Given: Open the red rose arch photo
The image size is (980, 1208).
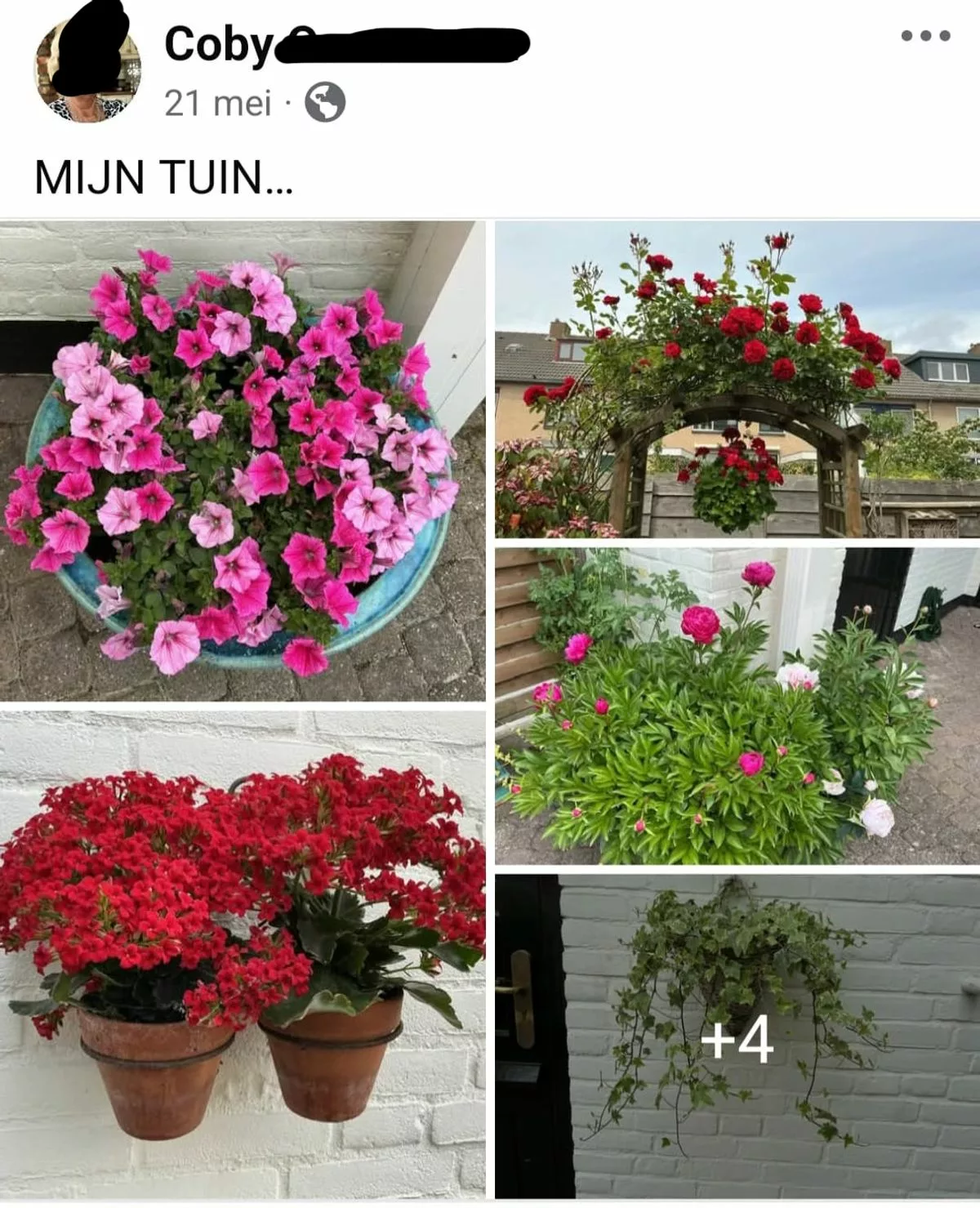Looking at the screenshot, I should 737,379.
